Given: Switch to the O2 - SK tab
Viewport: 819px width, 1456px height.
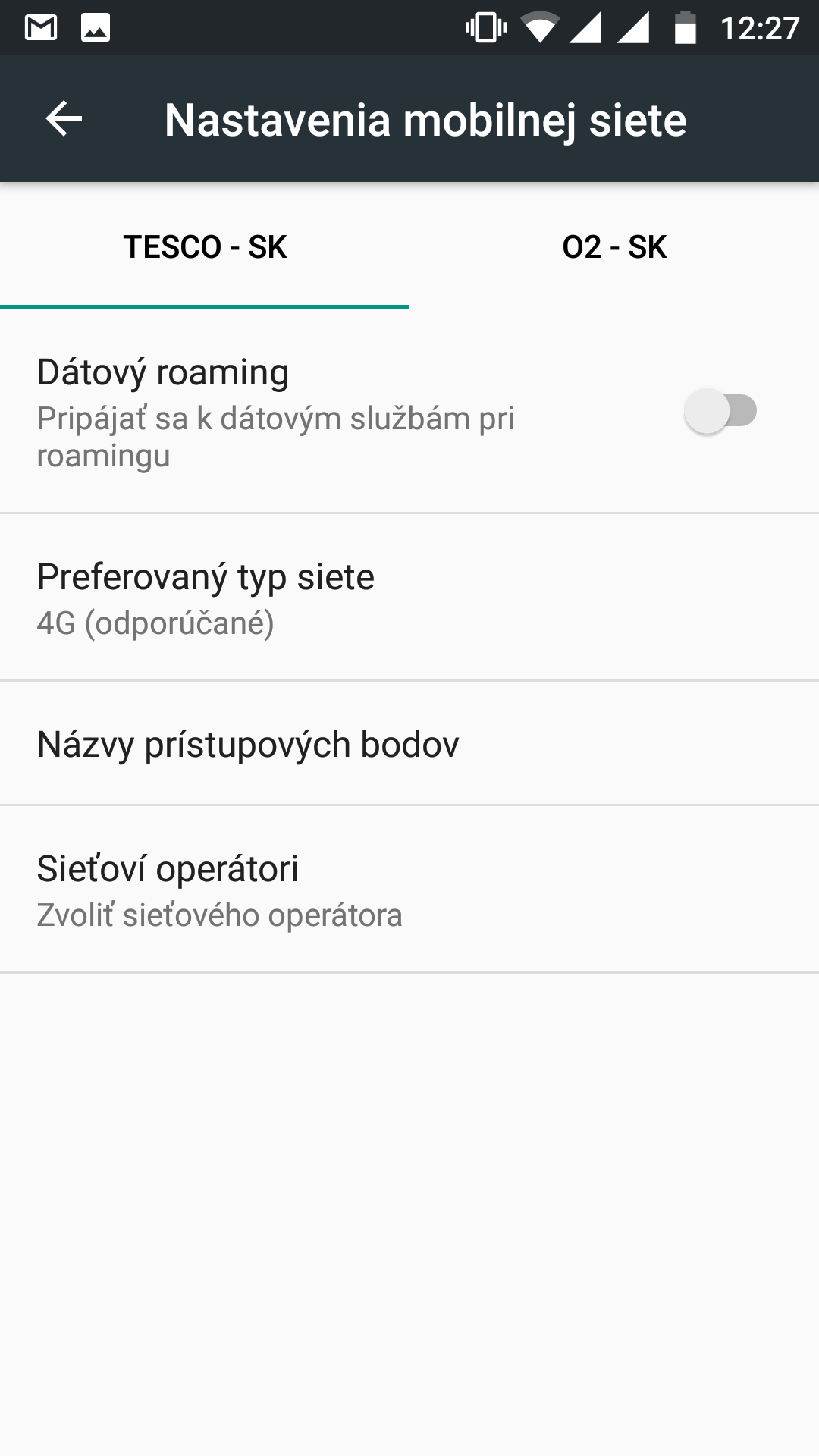Looking at the screenshot, I should (614, 247).
